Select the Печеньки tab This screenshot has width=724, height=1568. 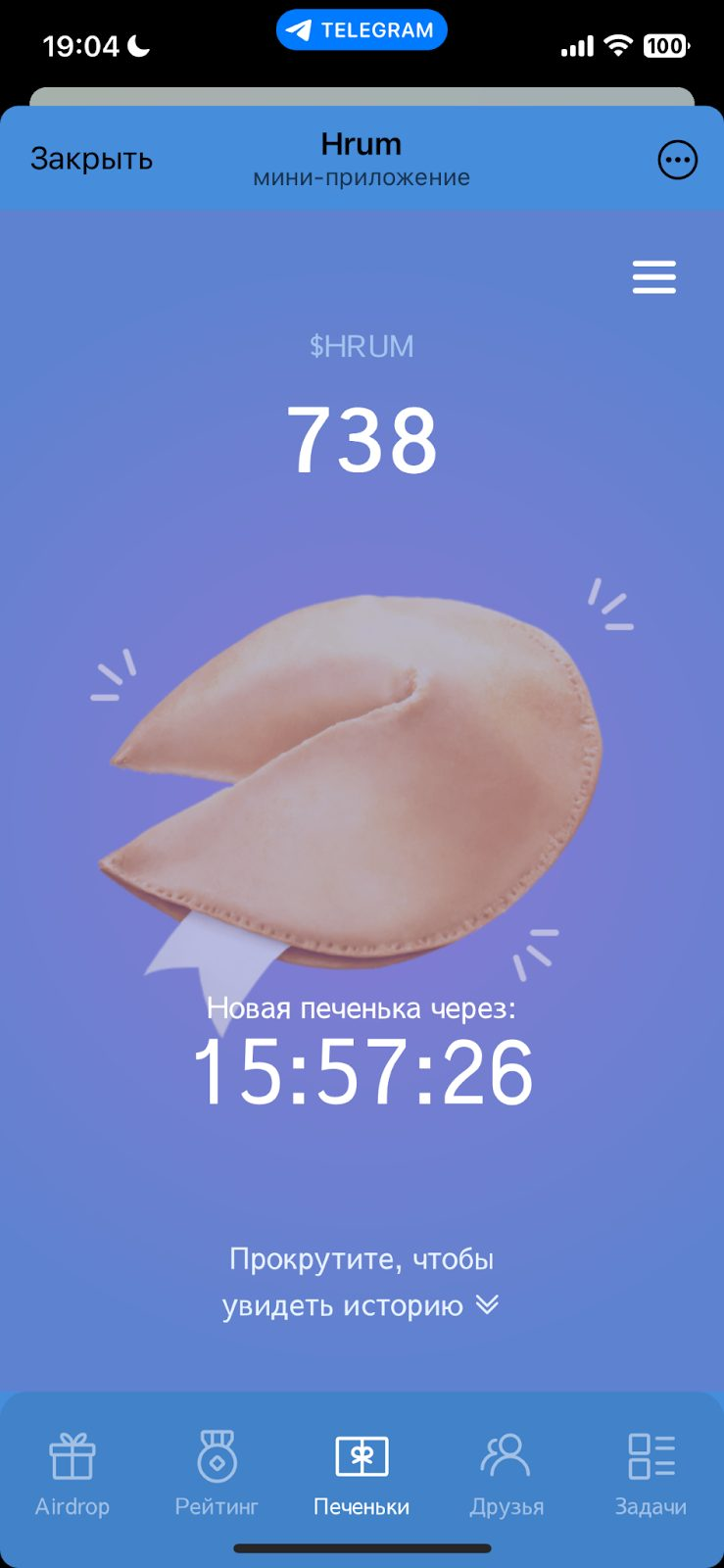[362, 1473]
